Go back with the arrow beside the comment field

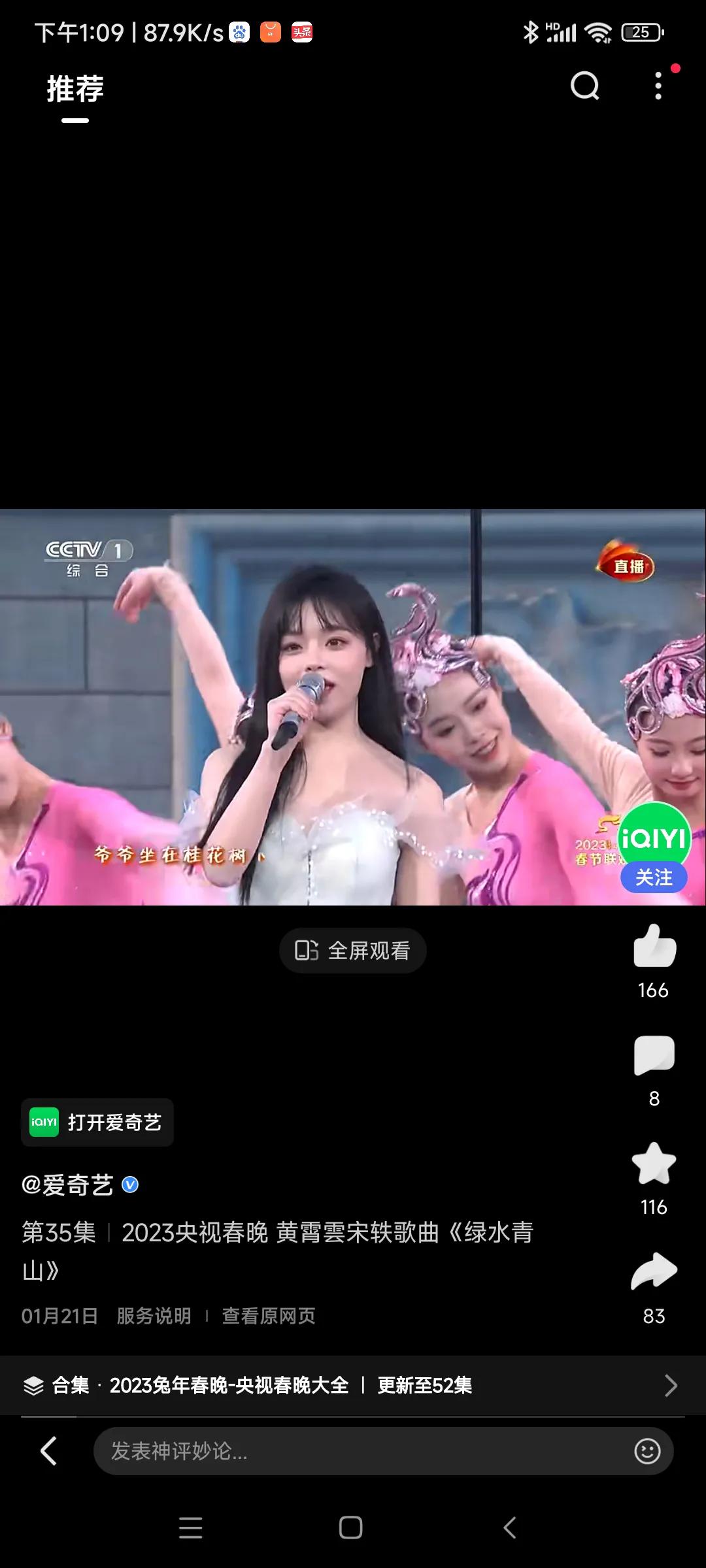coord(49,1451)
